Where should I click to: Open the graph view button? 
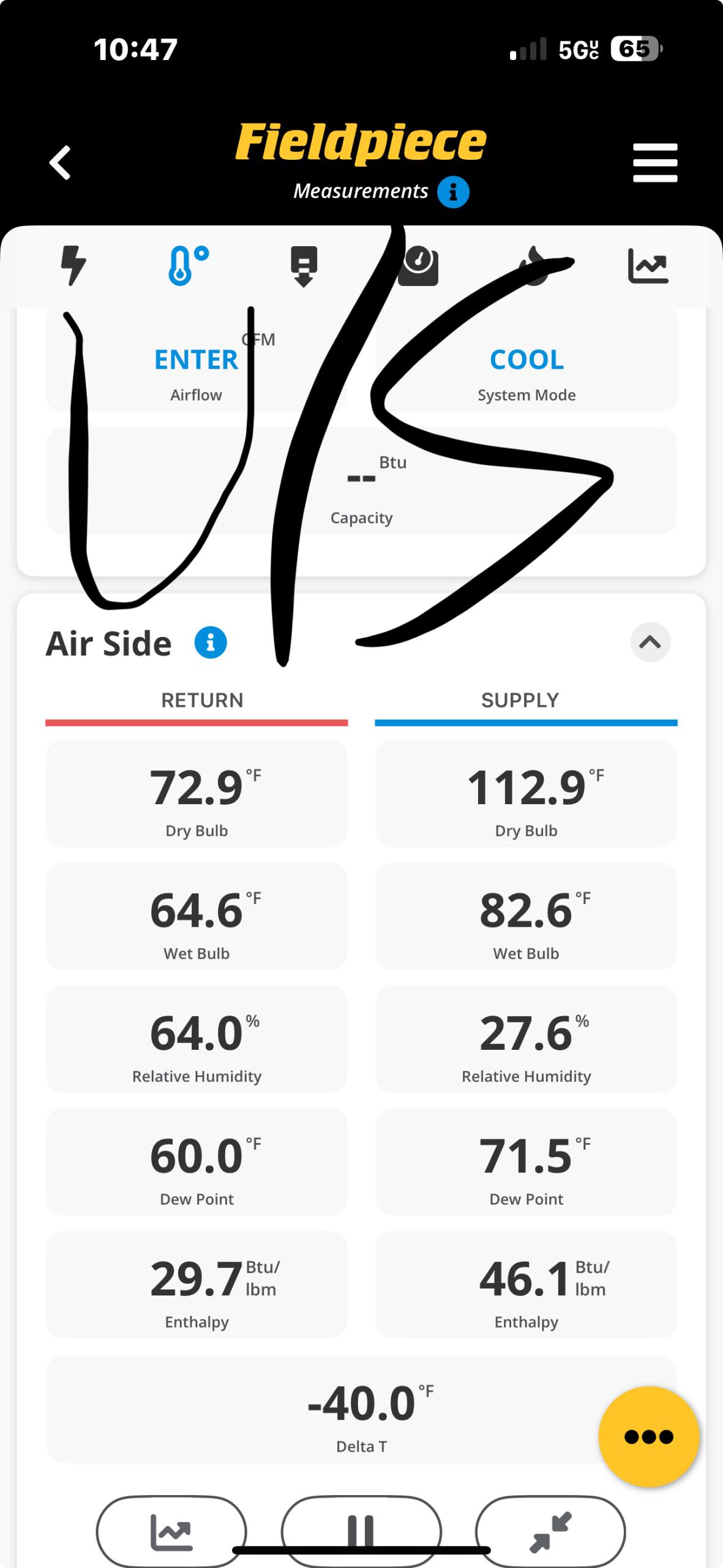[171, 1531]
